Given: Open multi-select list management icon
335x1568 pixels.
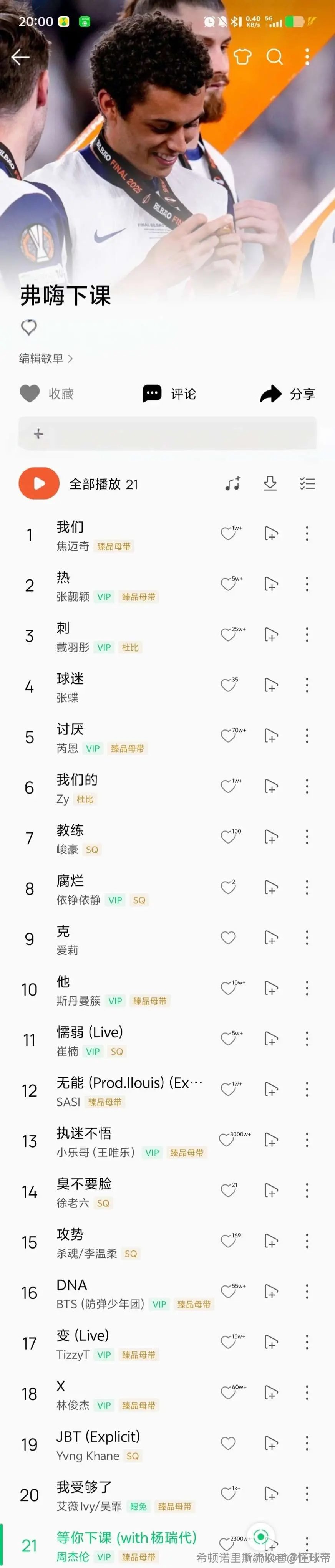Looking at the screenshot, I should [x=307, y=483].
